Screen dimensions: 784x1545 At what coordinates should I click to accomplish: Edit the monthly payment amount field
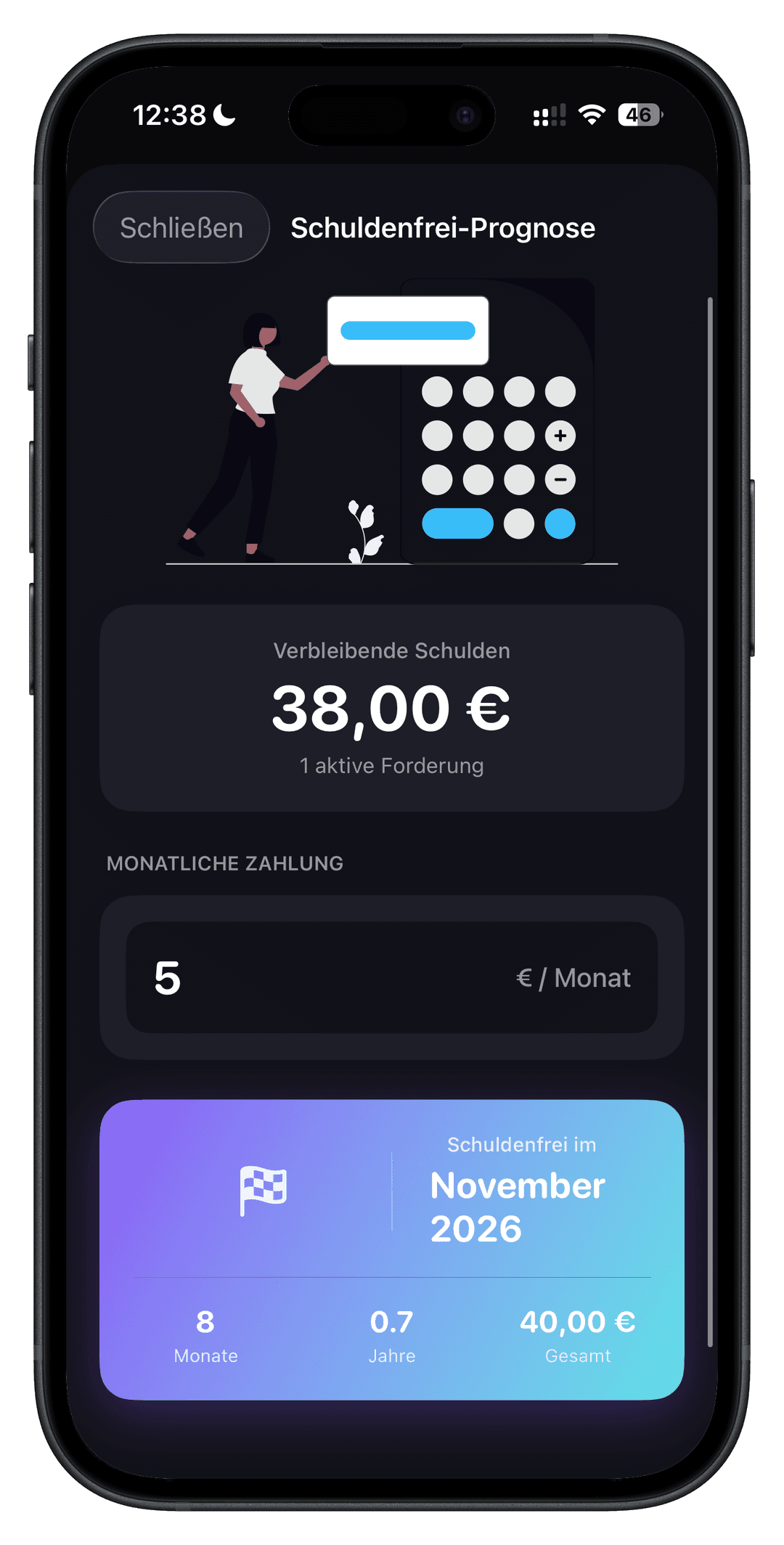327,977
